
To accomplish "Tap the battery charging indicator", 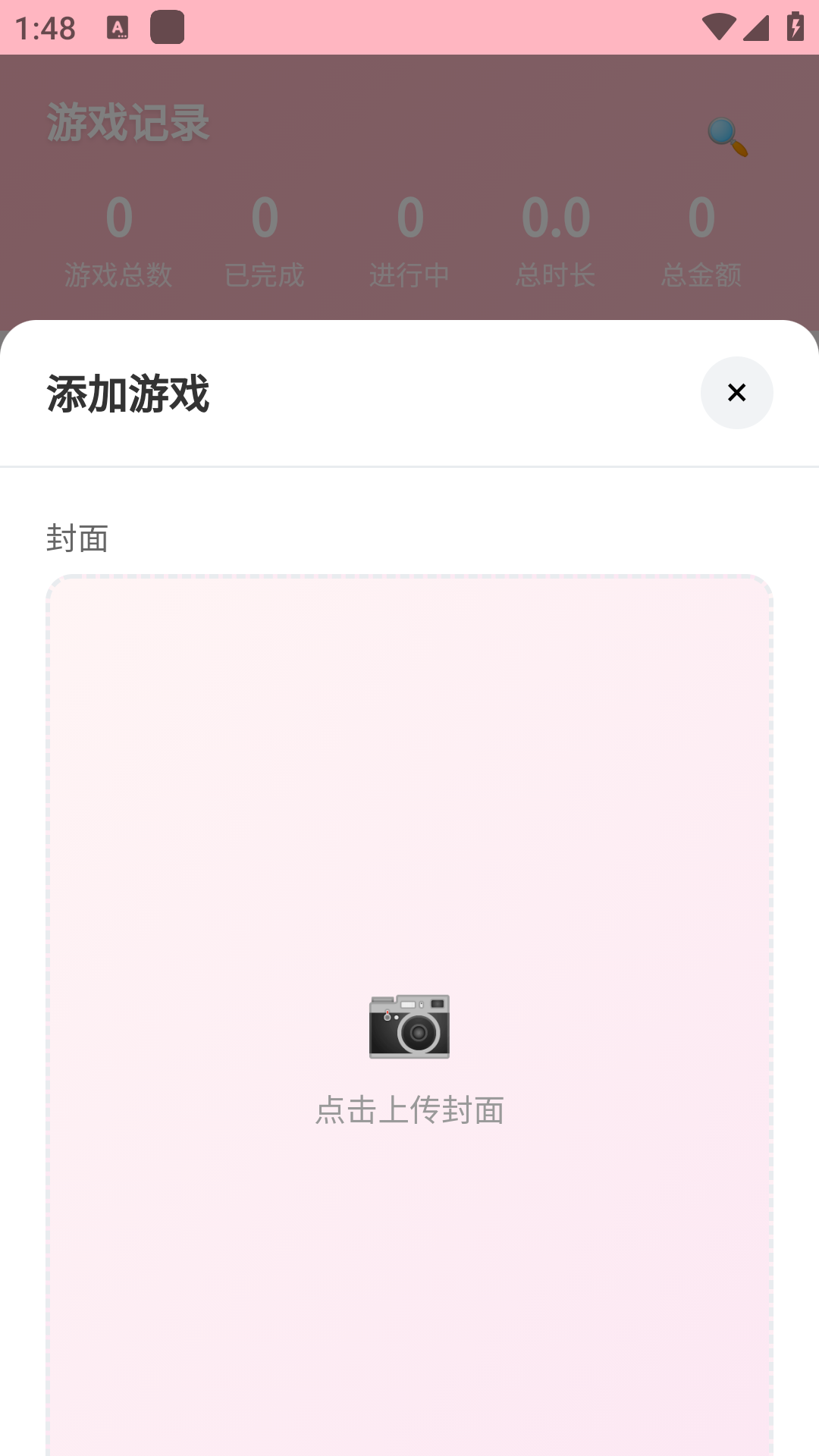I will click(794, 26).
